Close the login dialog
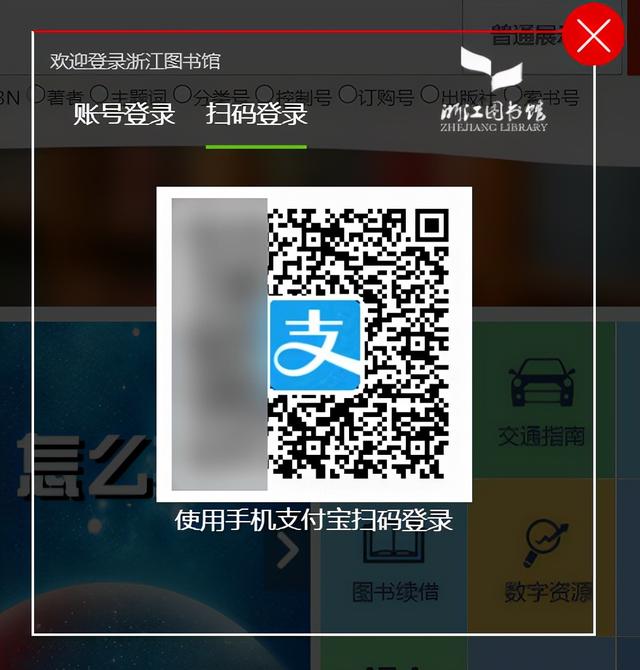Viewport: 640px width, 670px height. 594,36
